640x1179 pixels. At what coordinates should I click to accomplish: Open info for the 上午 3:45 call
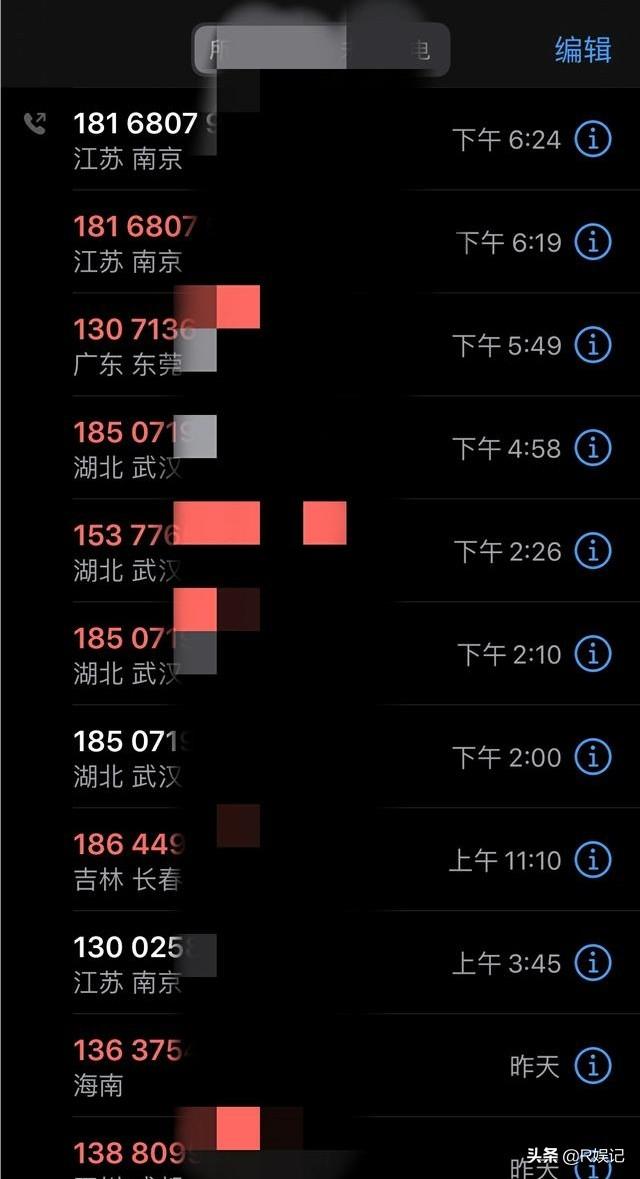[593, 962]
